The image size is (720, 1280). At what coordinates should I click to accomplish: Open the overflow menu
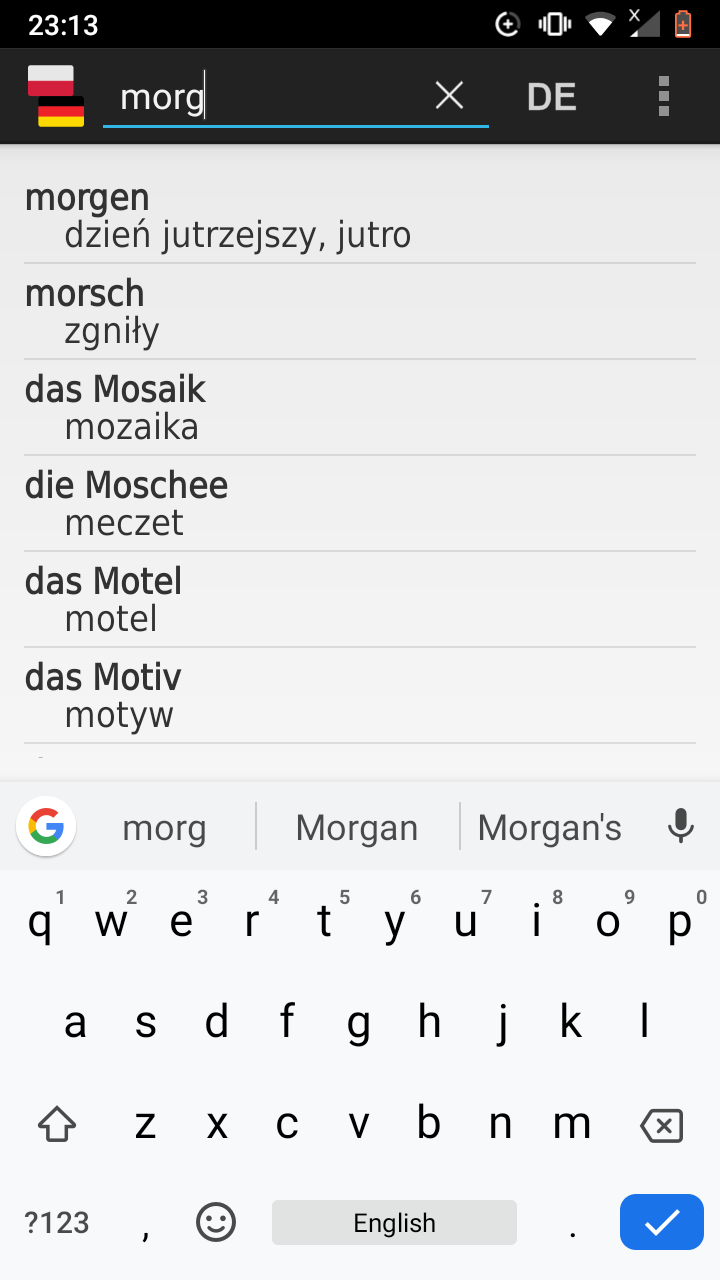click(664, 97)
